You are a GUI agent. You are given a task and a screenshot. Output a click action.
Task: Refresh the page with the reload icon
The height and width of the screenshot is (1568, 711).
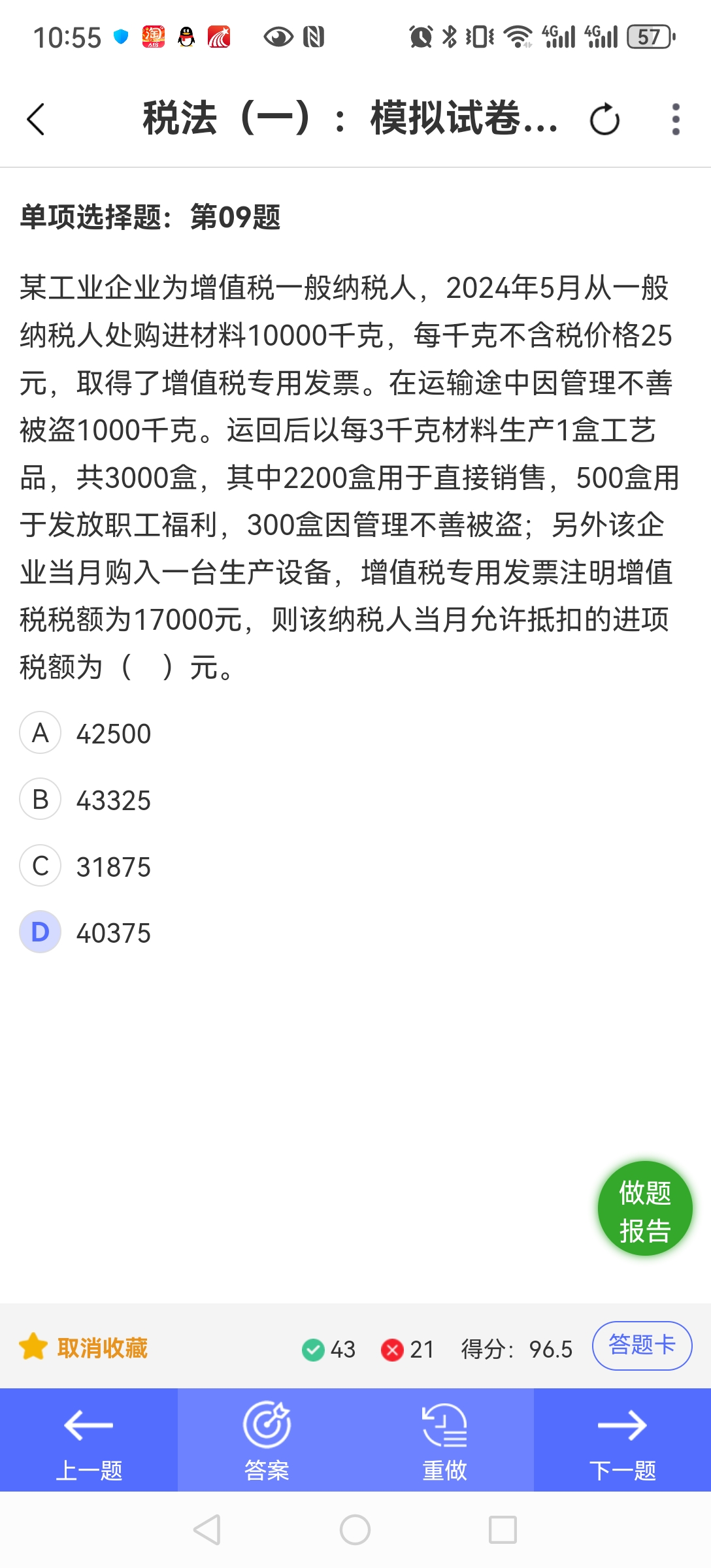[604, 120]
